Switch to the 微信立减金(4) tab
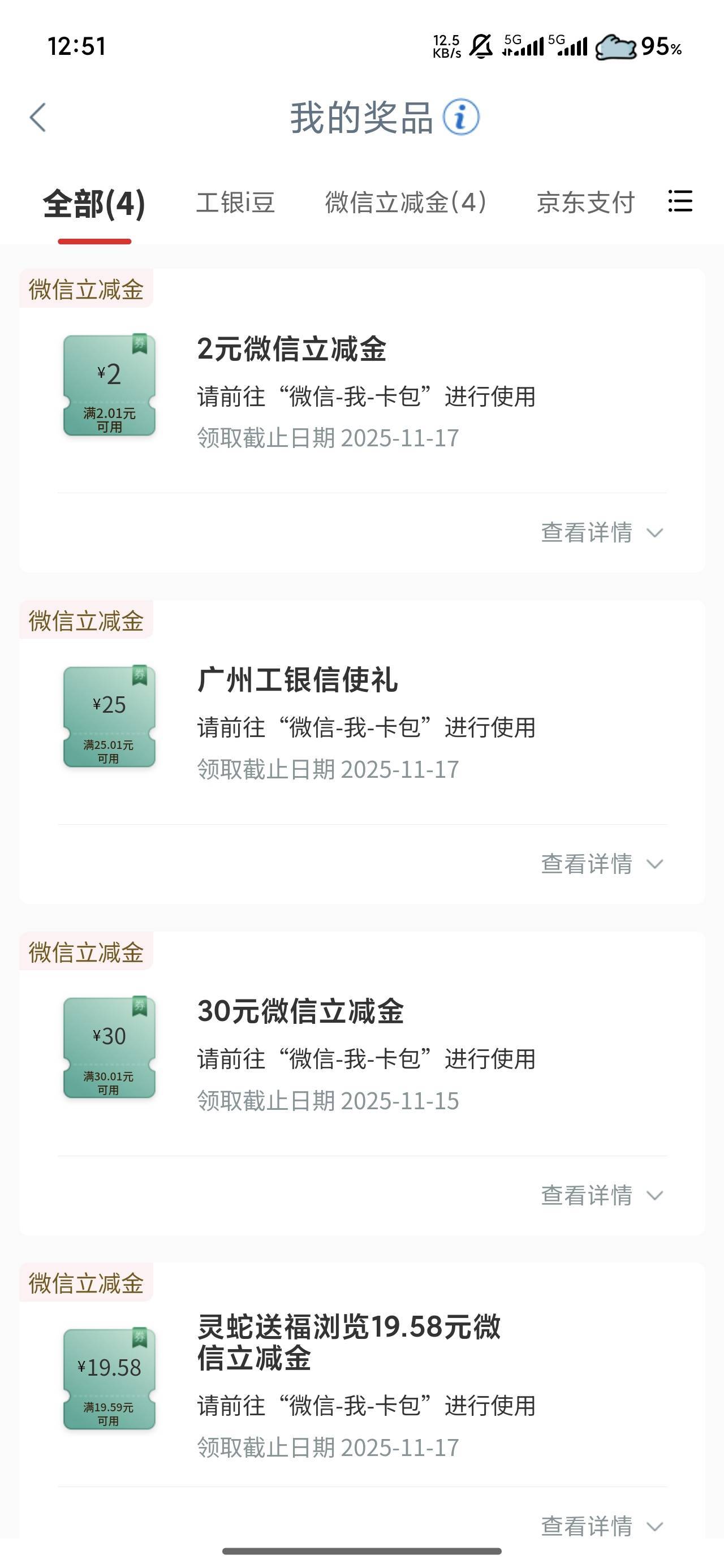Image resolution: width=724 pixels, height=1568 pixels. coord(406,203)
